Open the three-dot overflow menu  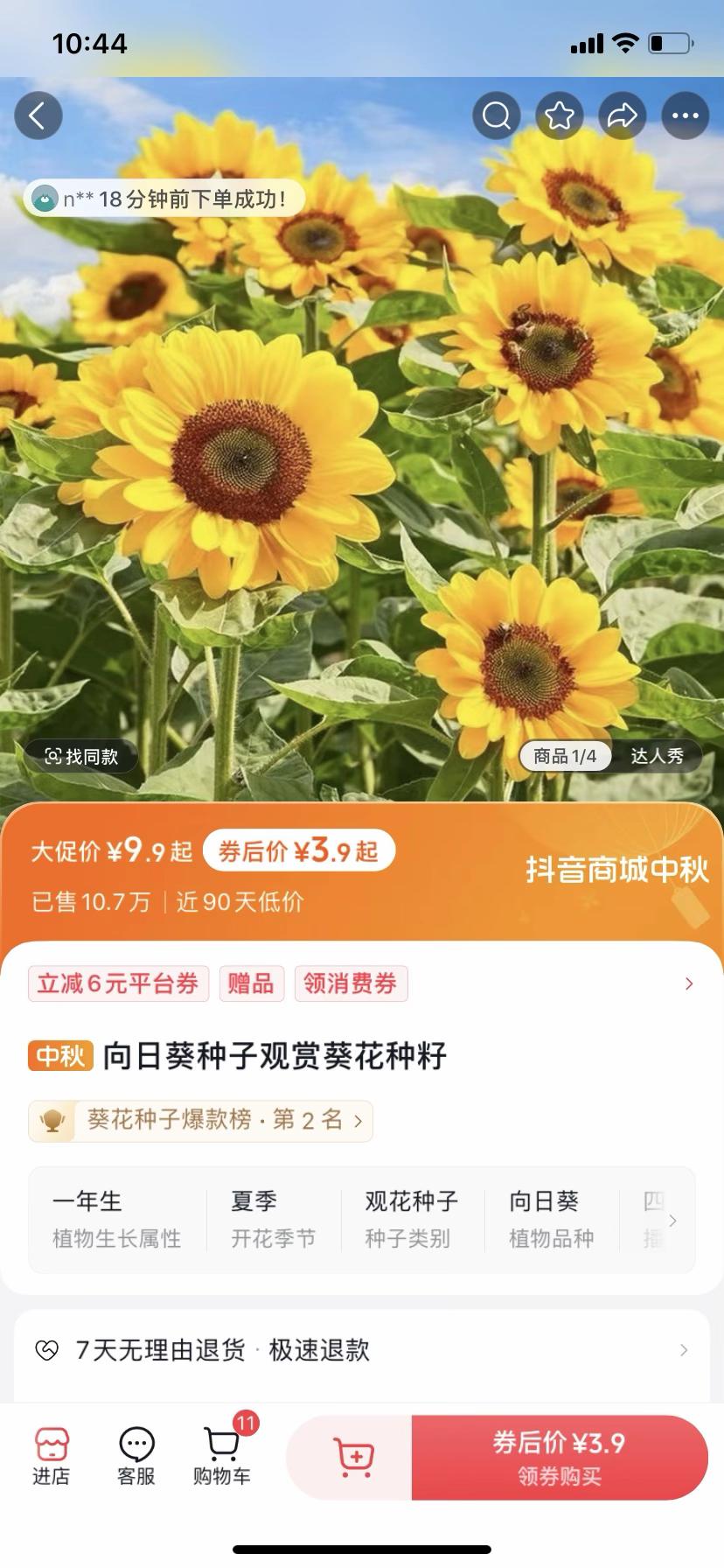click(686, 115)
